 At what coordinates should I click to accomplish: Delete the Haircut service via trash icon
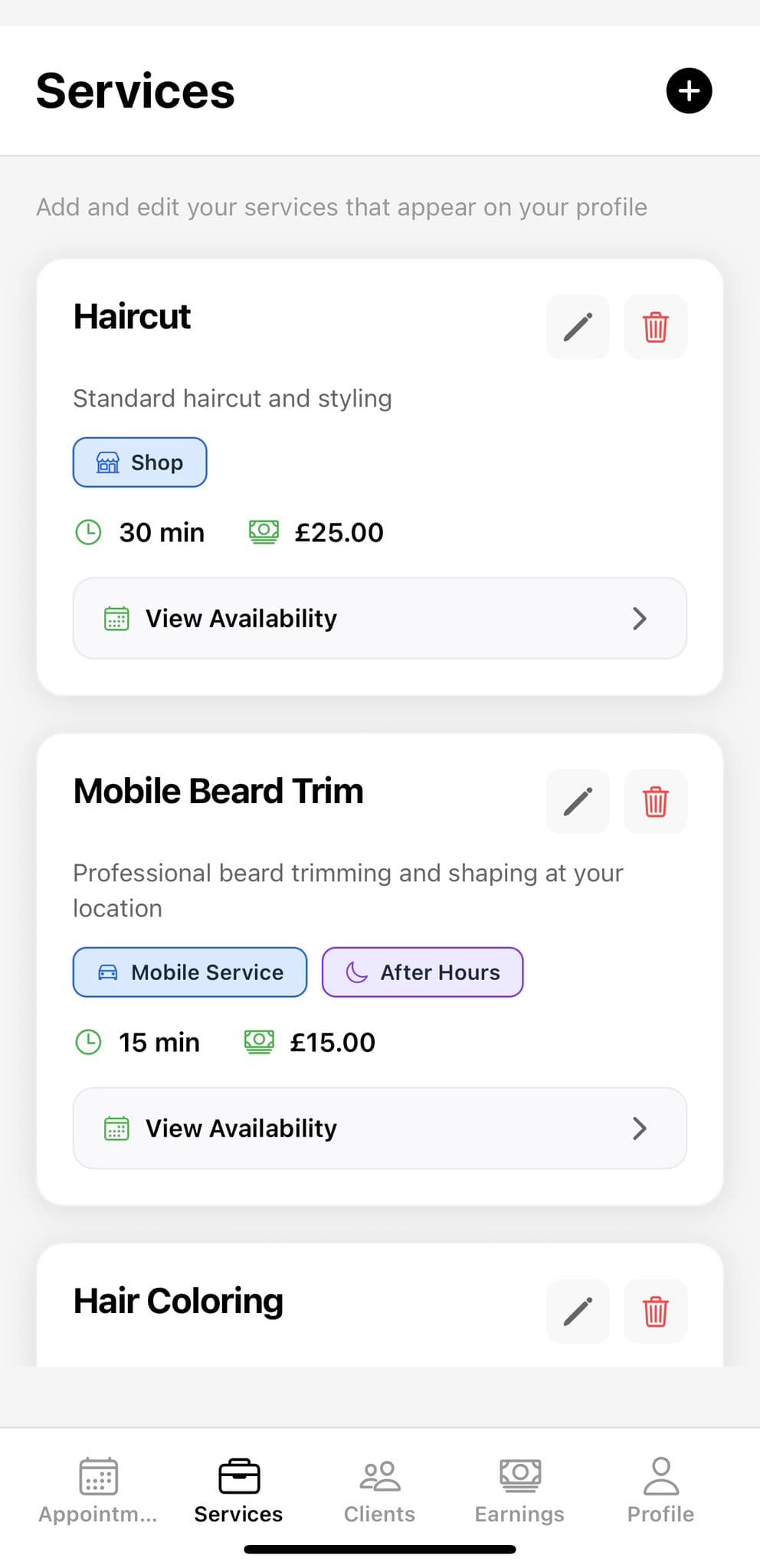pos(655,327)
